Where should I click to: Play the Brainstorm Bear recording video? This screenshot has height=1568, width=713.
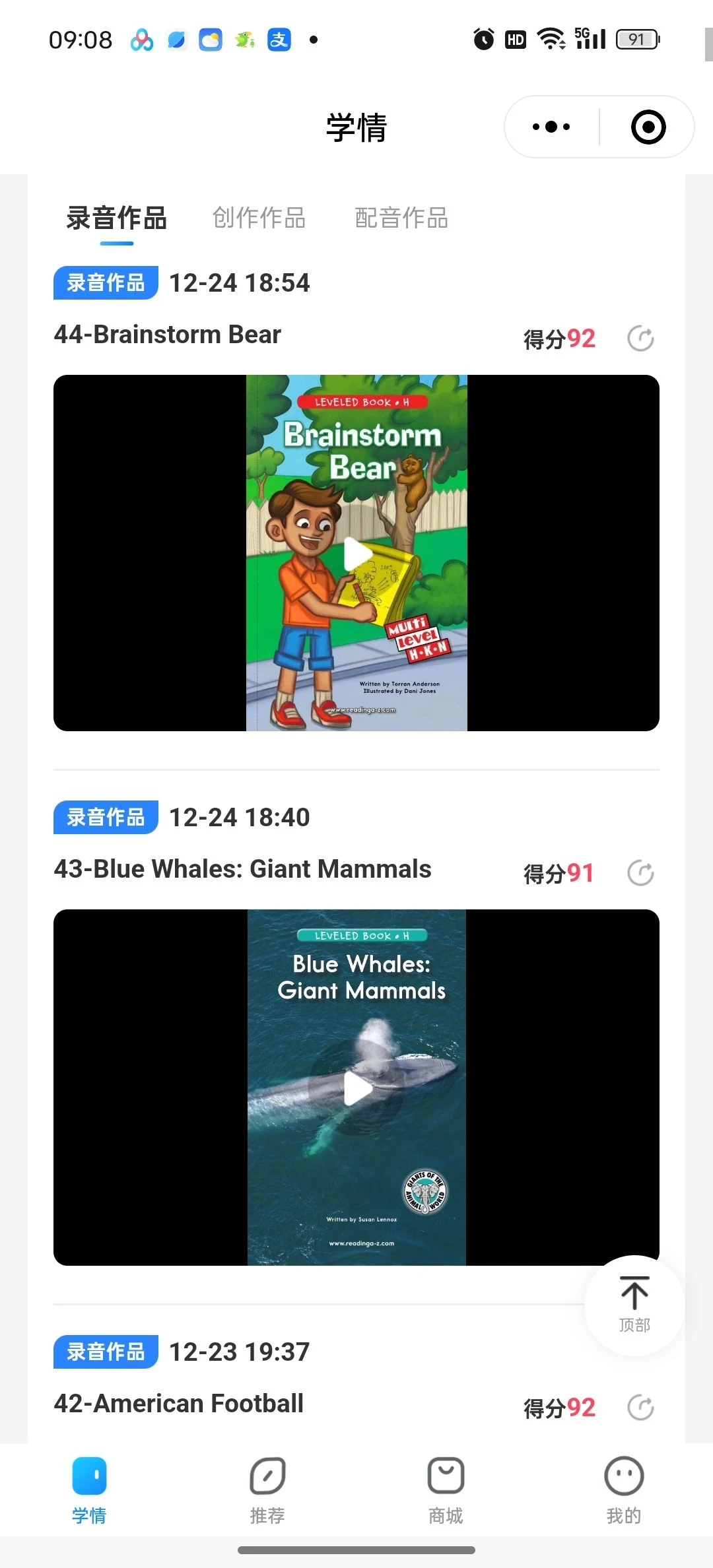(357, 553)
